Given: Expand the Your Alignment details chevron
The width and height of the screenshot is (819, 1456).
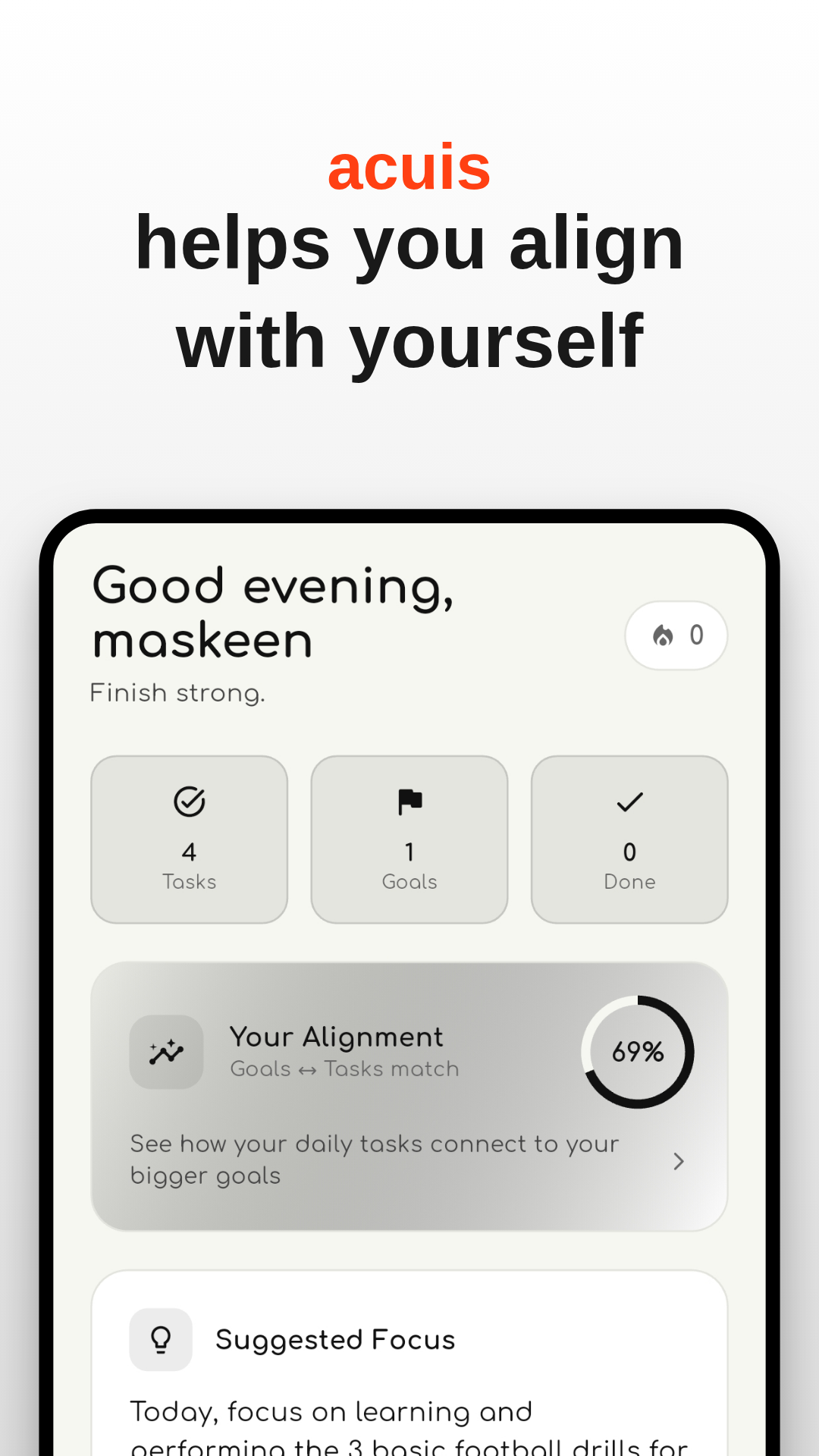Looking at the screenshot, I should tap(678, 1161).
